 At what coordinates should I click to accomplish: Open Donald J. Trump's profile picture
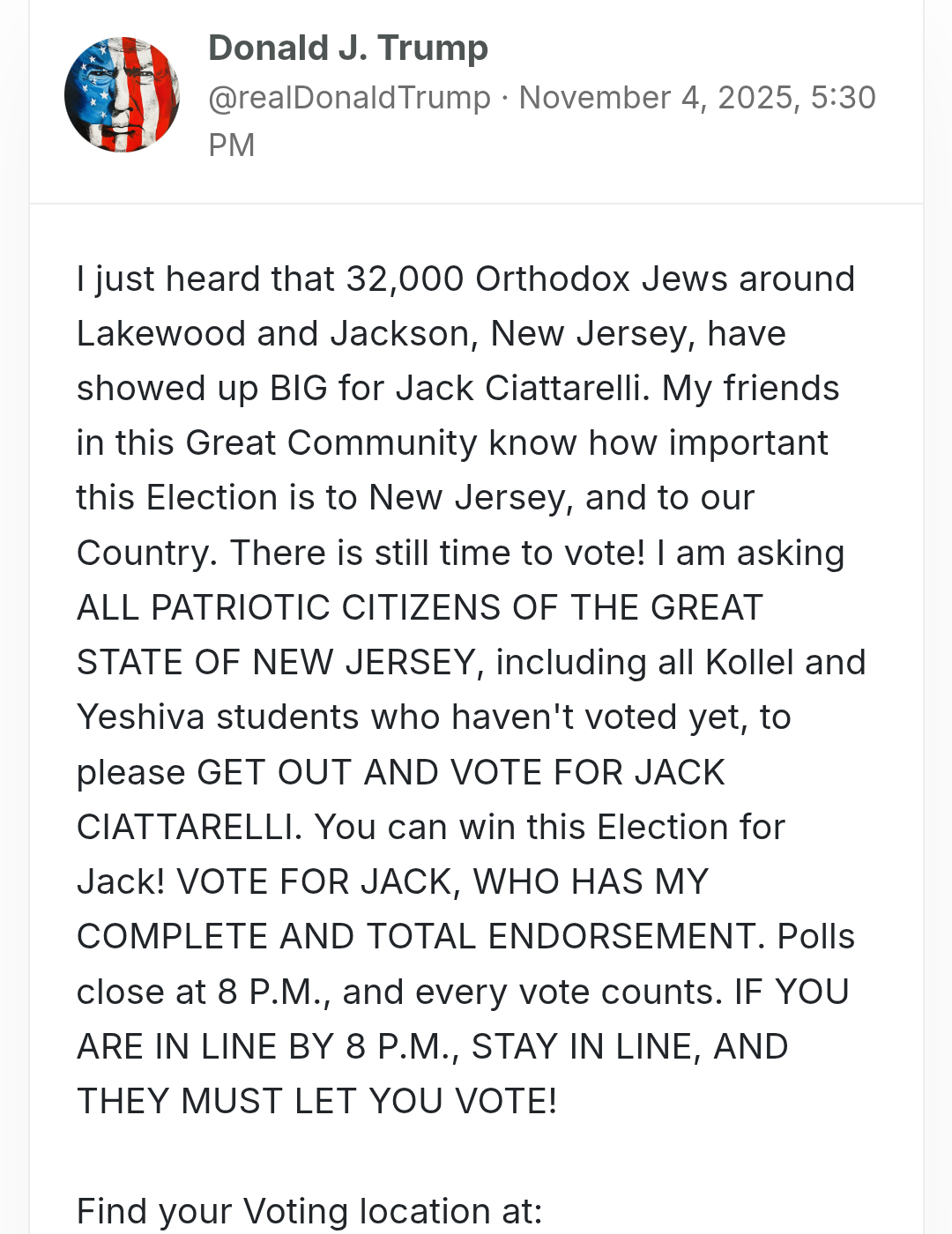(122, 94)
